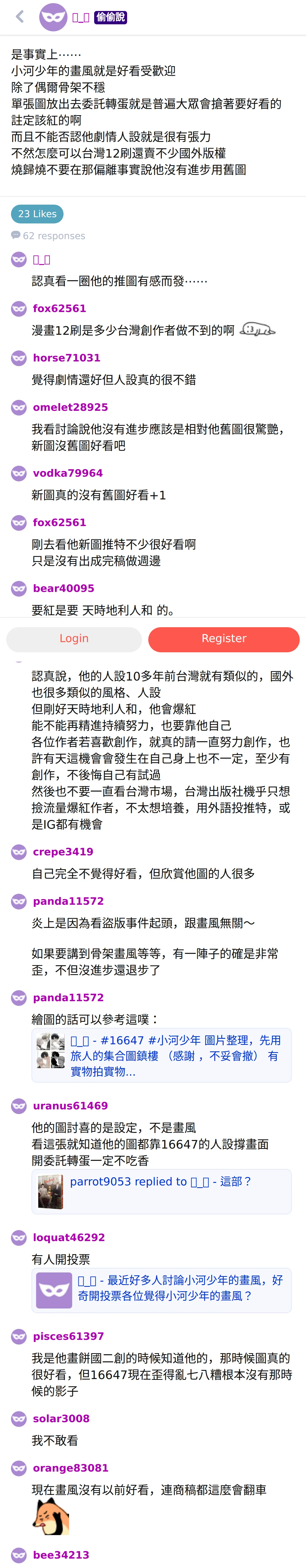Go back with the top-left arrow
The height and width of the screenshot is (1568, 306).
pyautogui.click(x=20, y=16)
